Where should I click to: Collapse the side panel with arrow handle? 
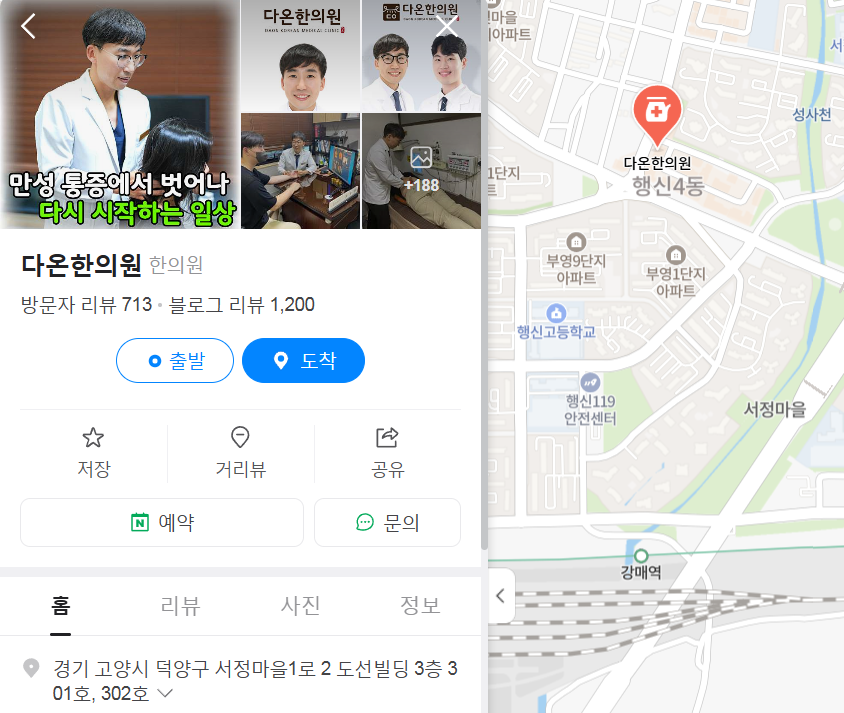[x=500, y=596]
